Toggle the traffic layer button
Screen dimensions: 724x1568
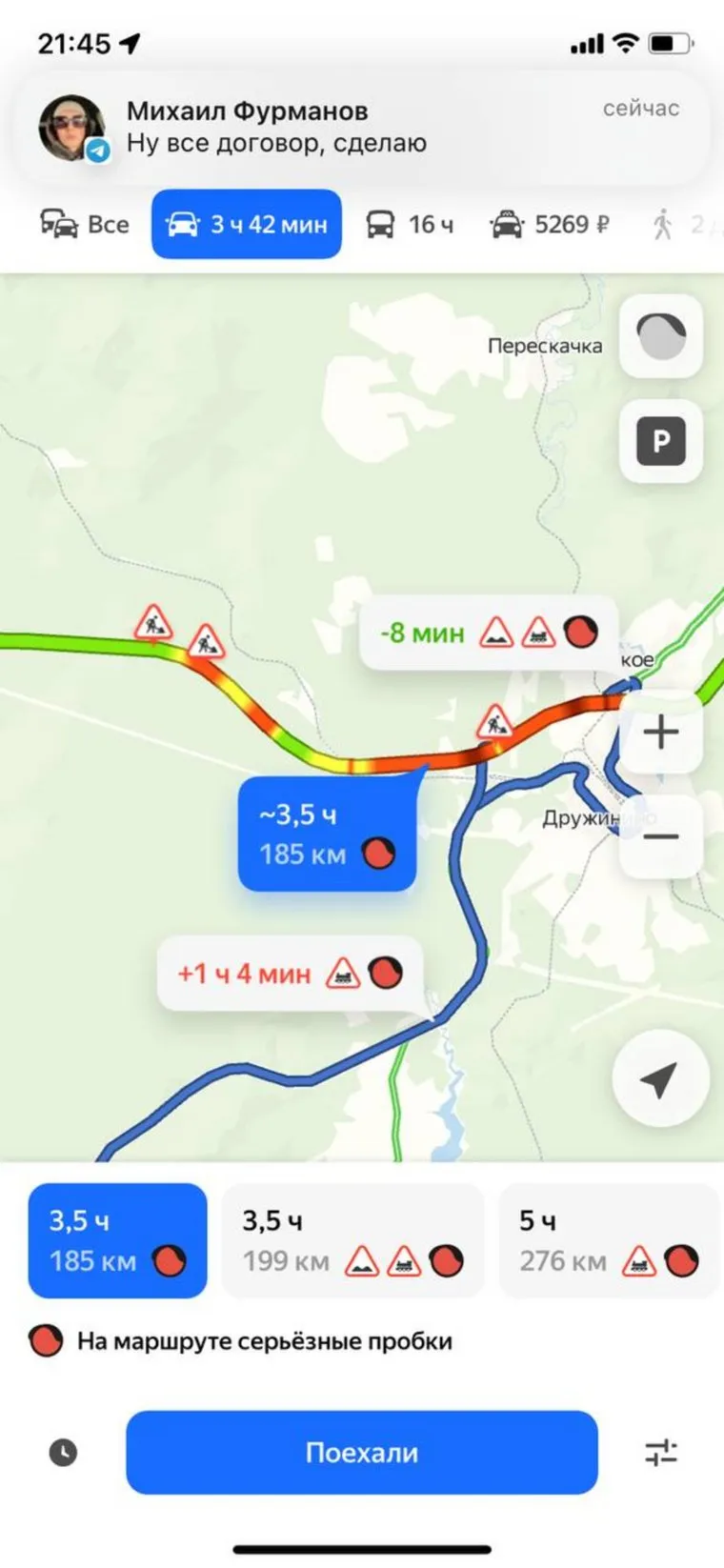click(x=661, y=336)
